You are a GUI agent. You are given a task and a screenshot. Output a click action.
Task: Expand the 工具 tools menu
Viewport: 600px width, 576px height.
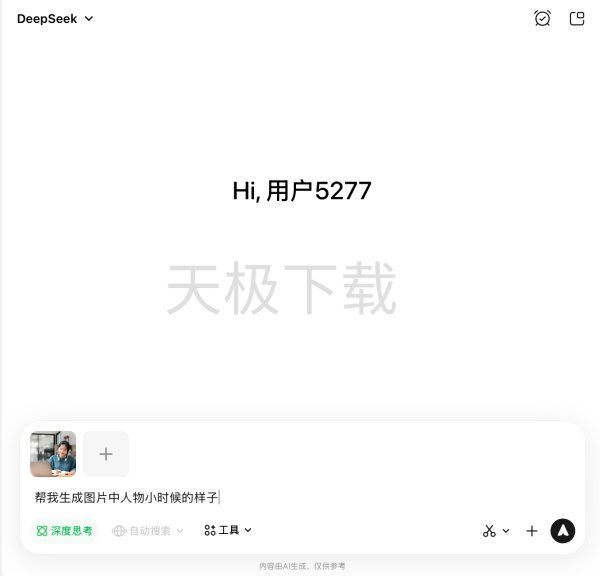tap(228, 530)
